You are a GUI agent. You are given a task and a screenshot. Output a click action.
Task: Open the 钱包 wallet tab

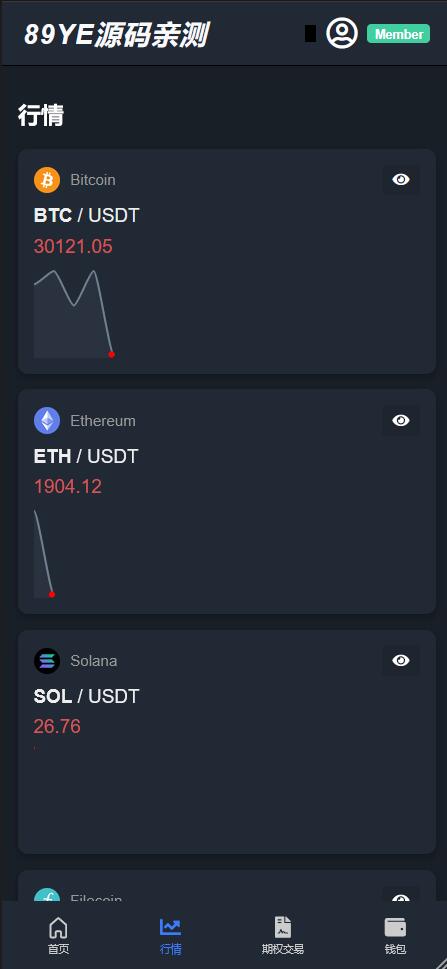click(x=395, y=936)
